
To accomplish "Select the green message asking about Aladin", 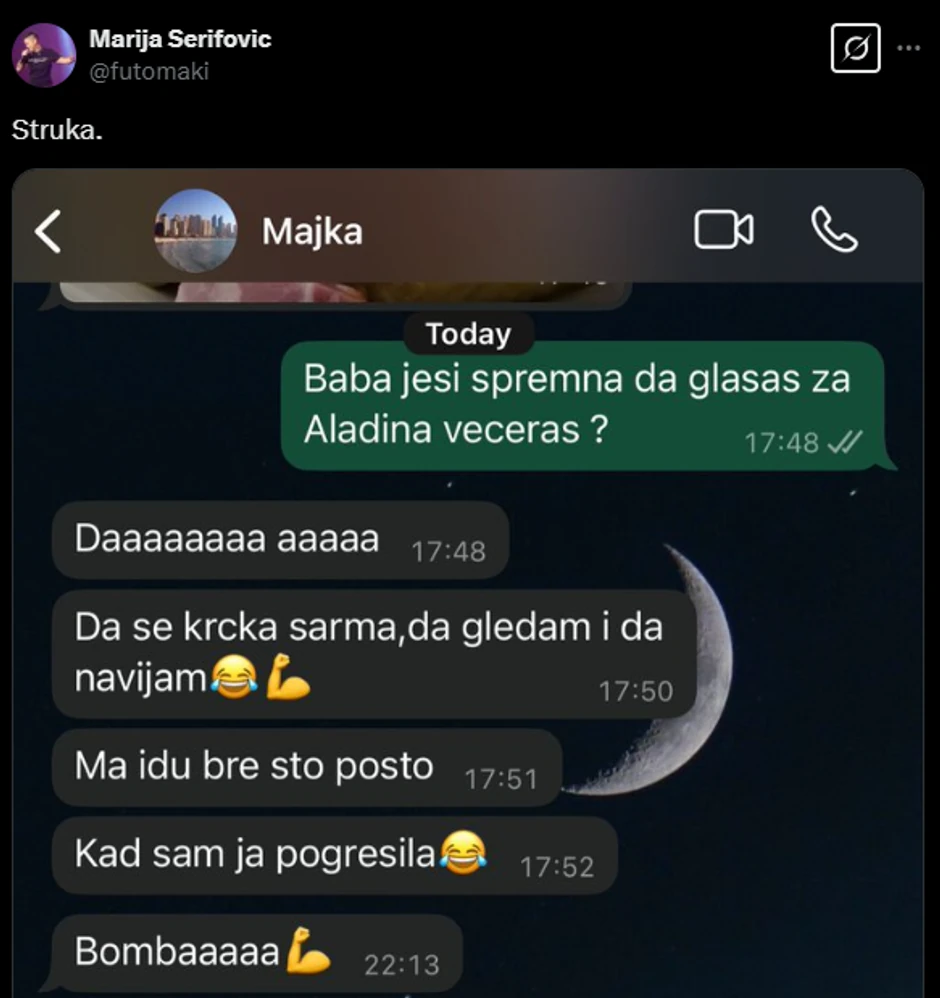I will (570, 400).
